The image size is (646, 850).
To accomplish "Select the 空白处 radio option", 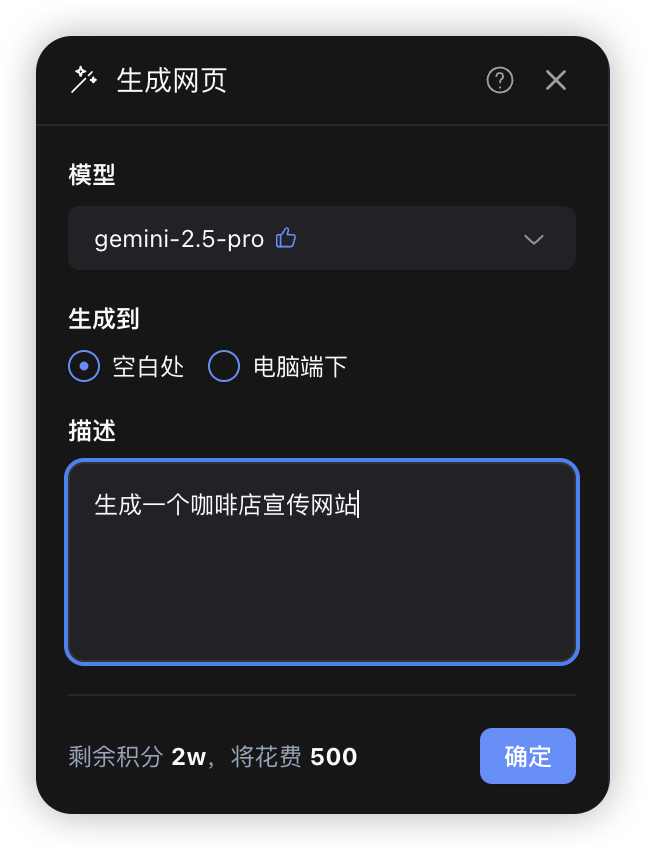I will pyautogui.click(x=84, y=366).
